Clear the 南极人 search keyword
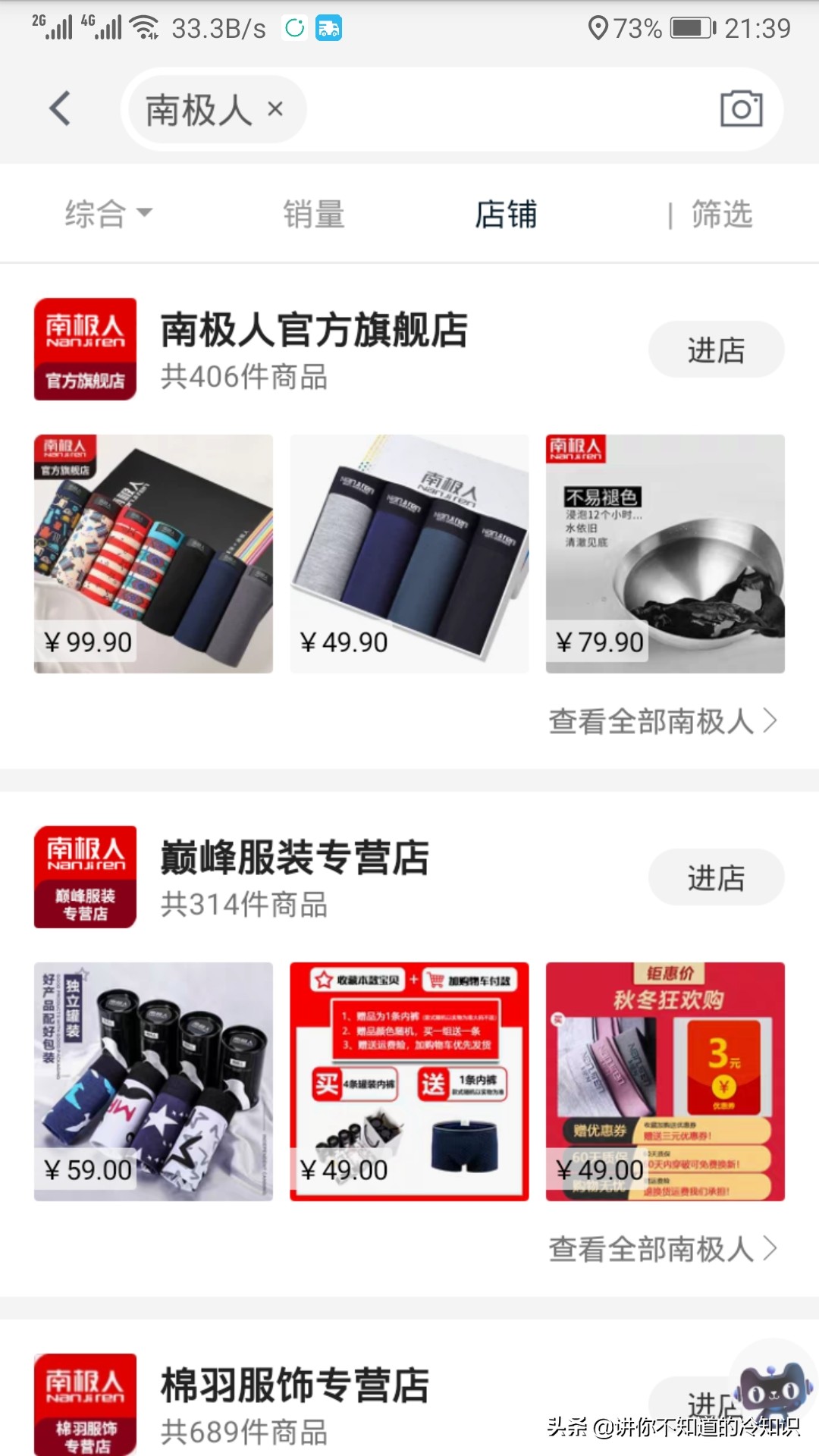819x1456 pixels. tap(275, 109)
